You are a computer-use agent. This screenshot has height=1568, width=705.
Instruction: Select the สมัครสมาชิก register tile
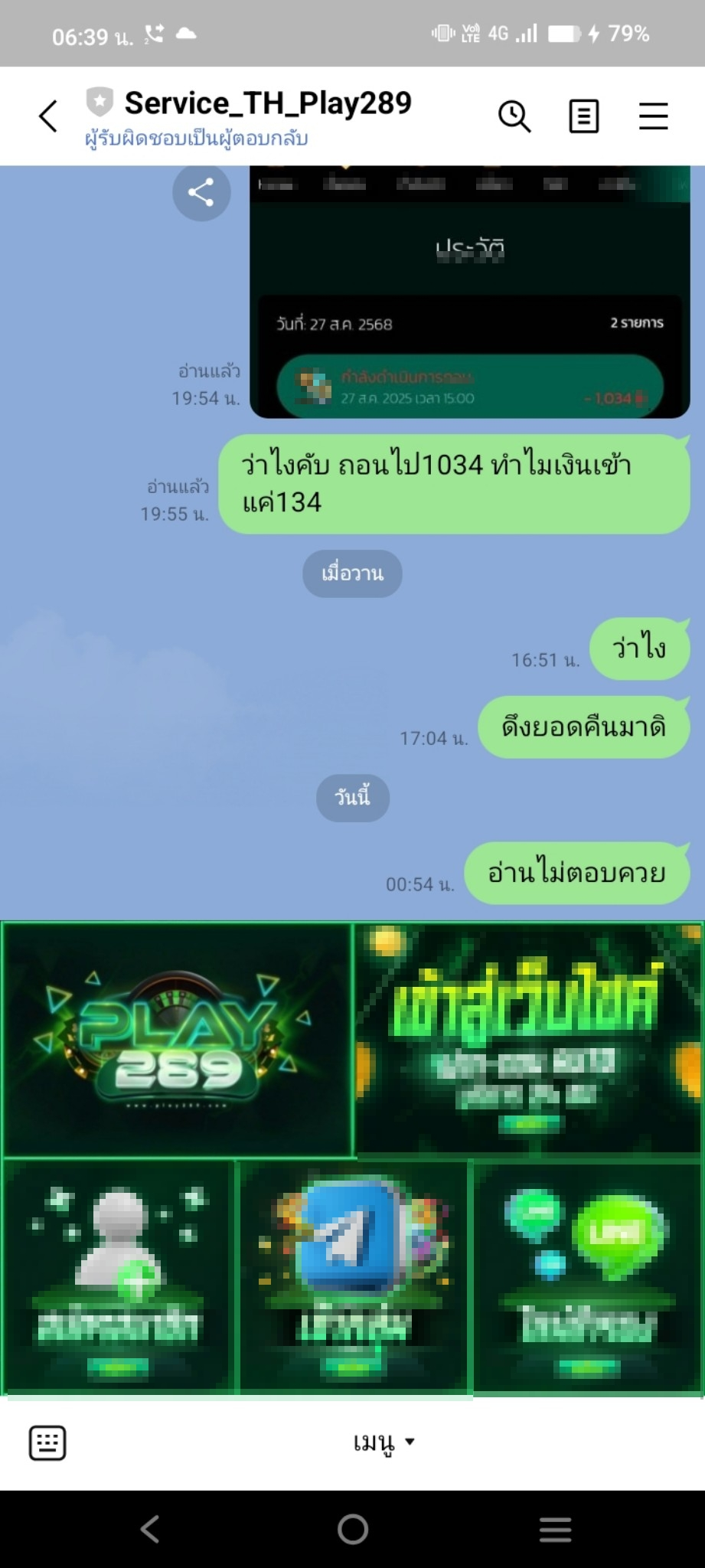pos(119,1276)
